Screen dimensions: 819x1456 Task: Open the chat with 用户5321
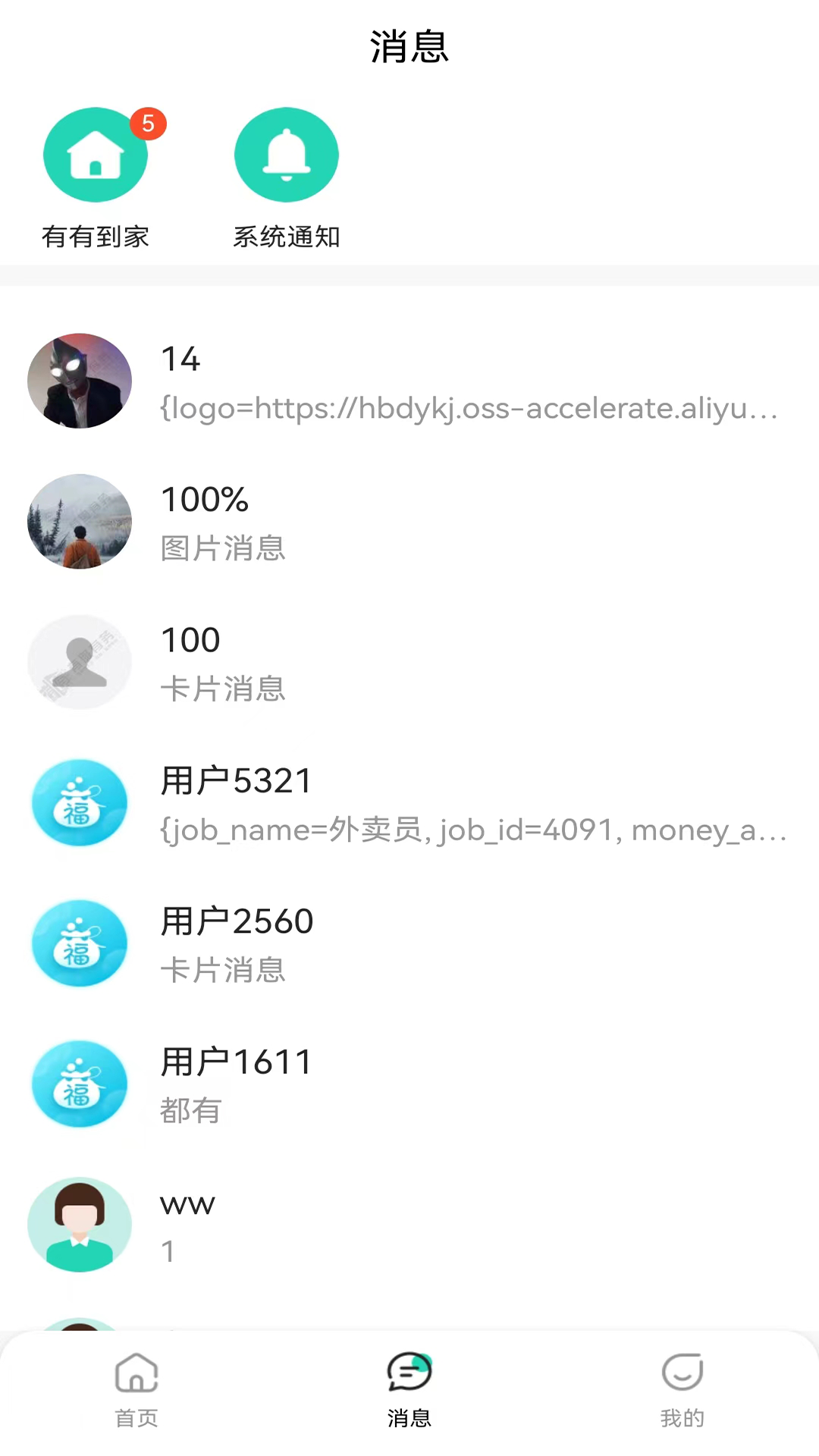[409, 804]
